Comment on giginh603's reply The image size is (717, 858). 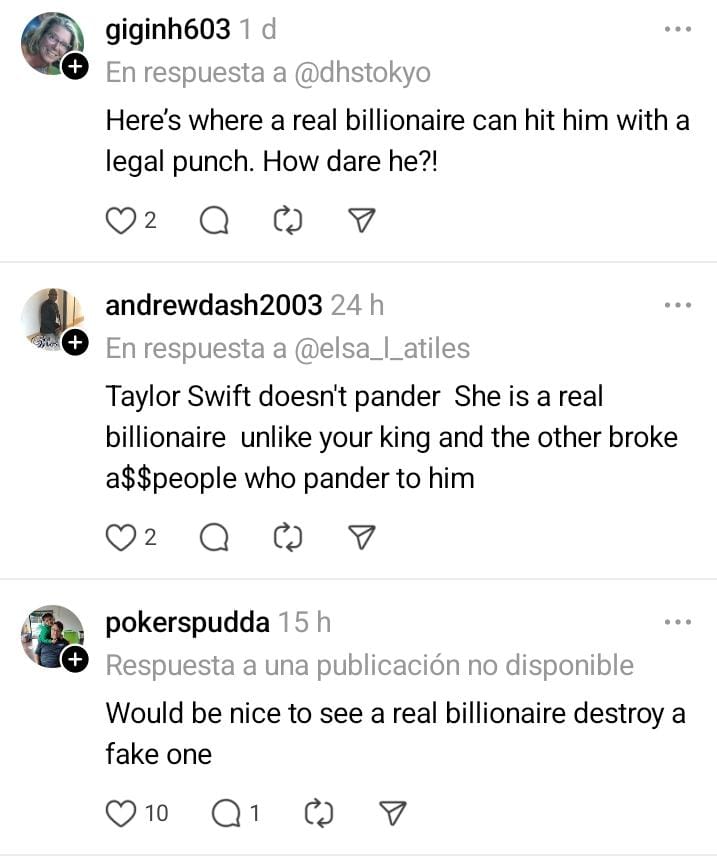click(214, 220)
